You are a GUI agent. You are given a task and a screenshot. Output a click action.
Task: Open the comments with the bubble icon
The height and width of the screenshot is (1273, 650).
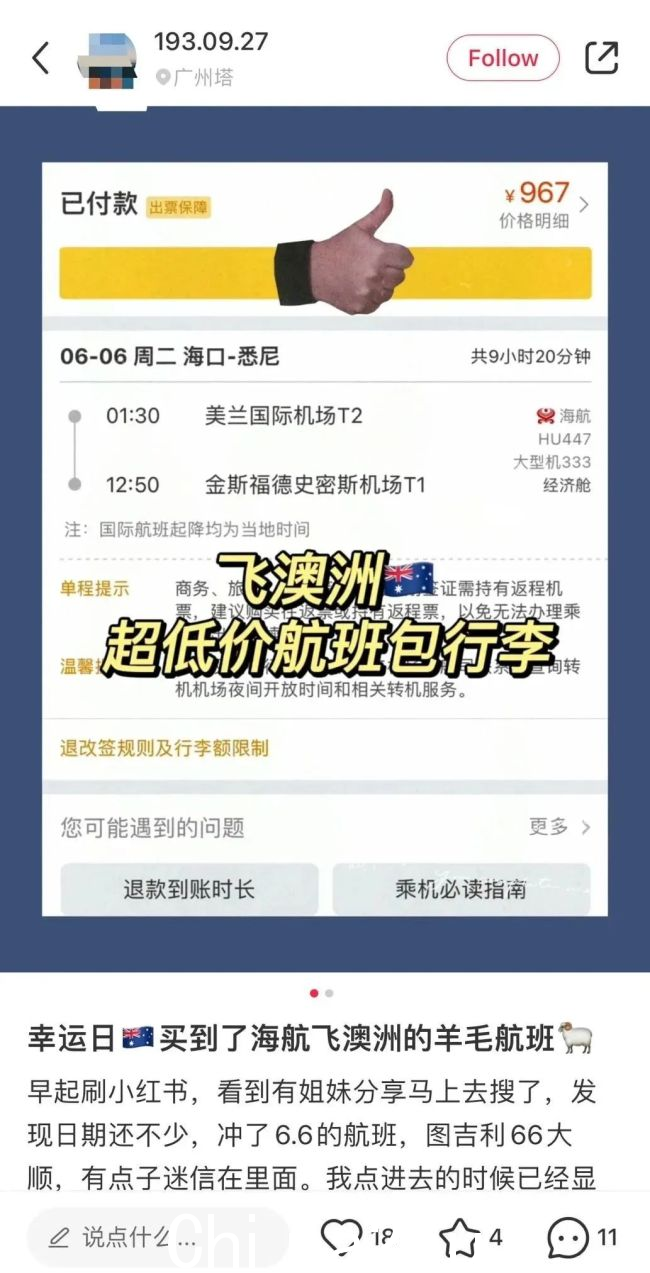point(568,1238)
